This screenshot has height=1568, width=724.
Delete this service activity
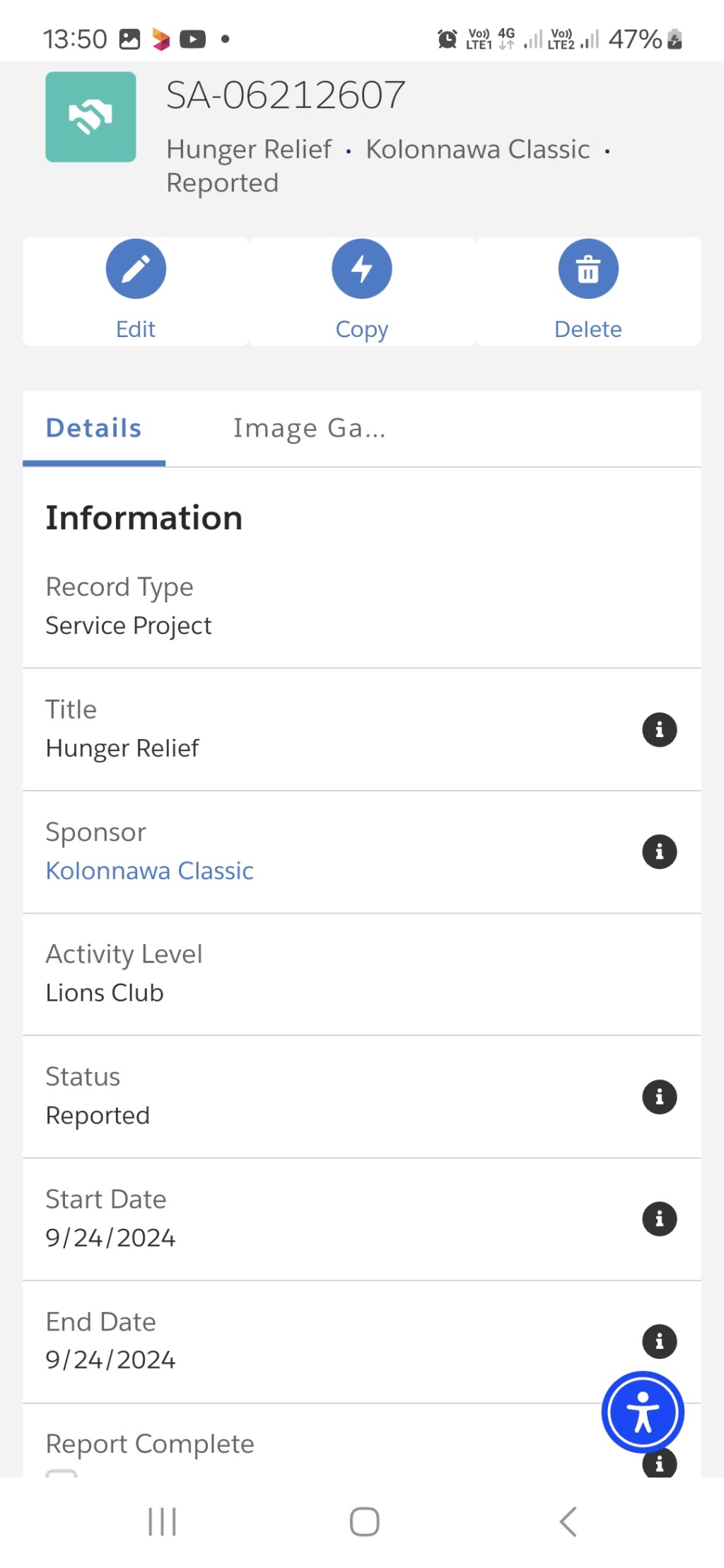point(588,290)
